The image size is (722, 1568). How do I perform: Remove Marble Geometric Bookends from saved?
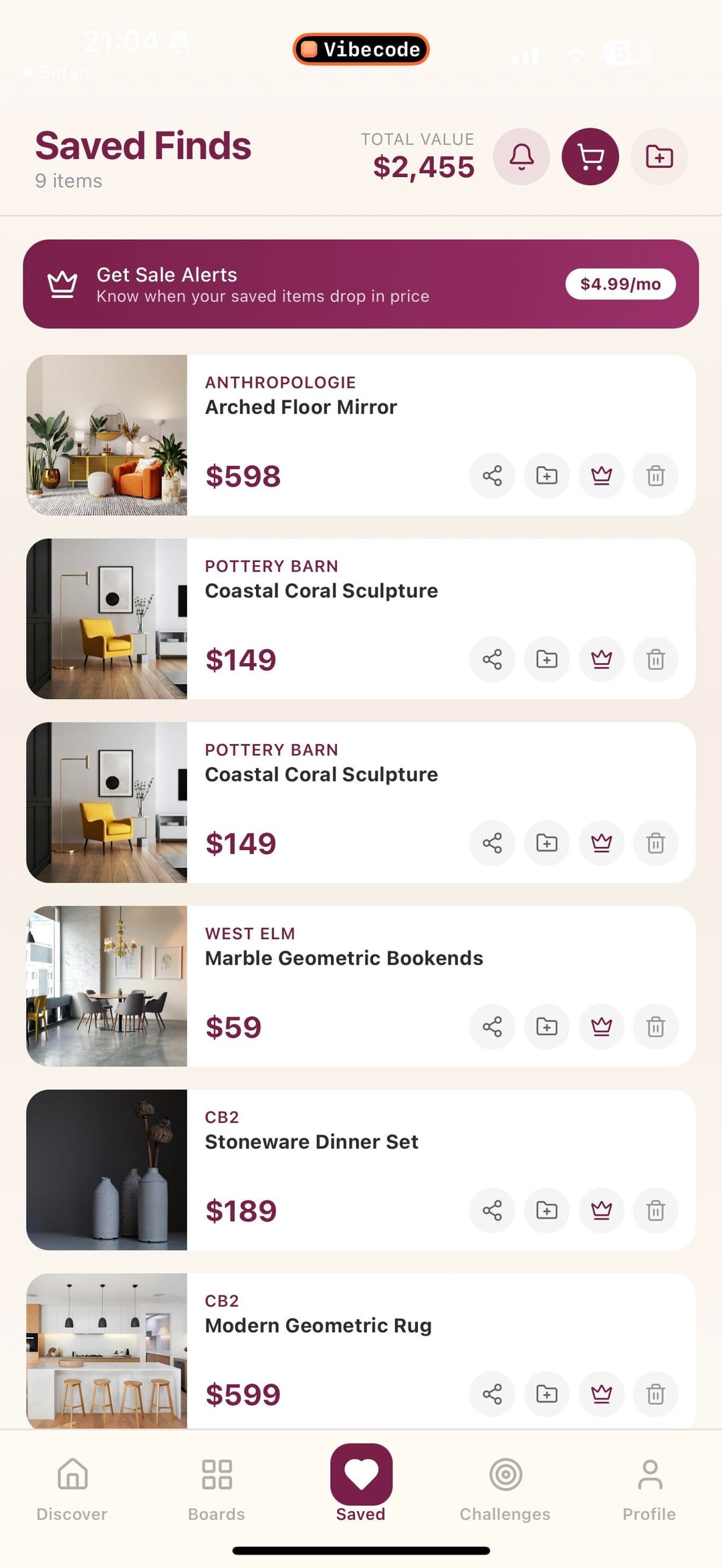click(655, 1027)
